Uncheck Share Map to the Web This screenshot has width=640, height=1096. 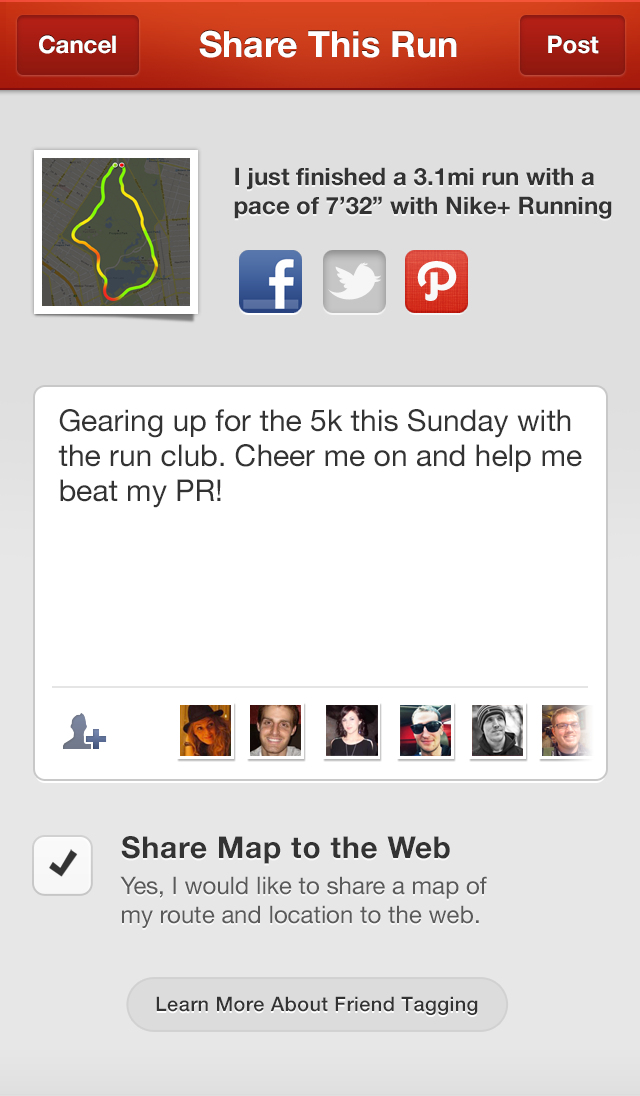62,865
